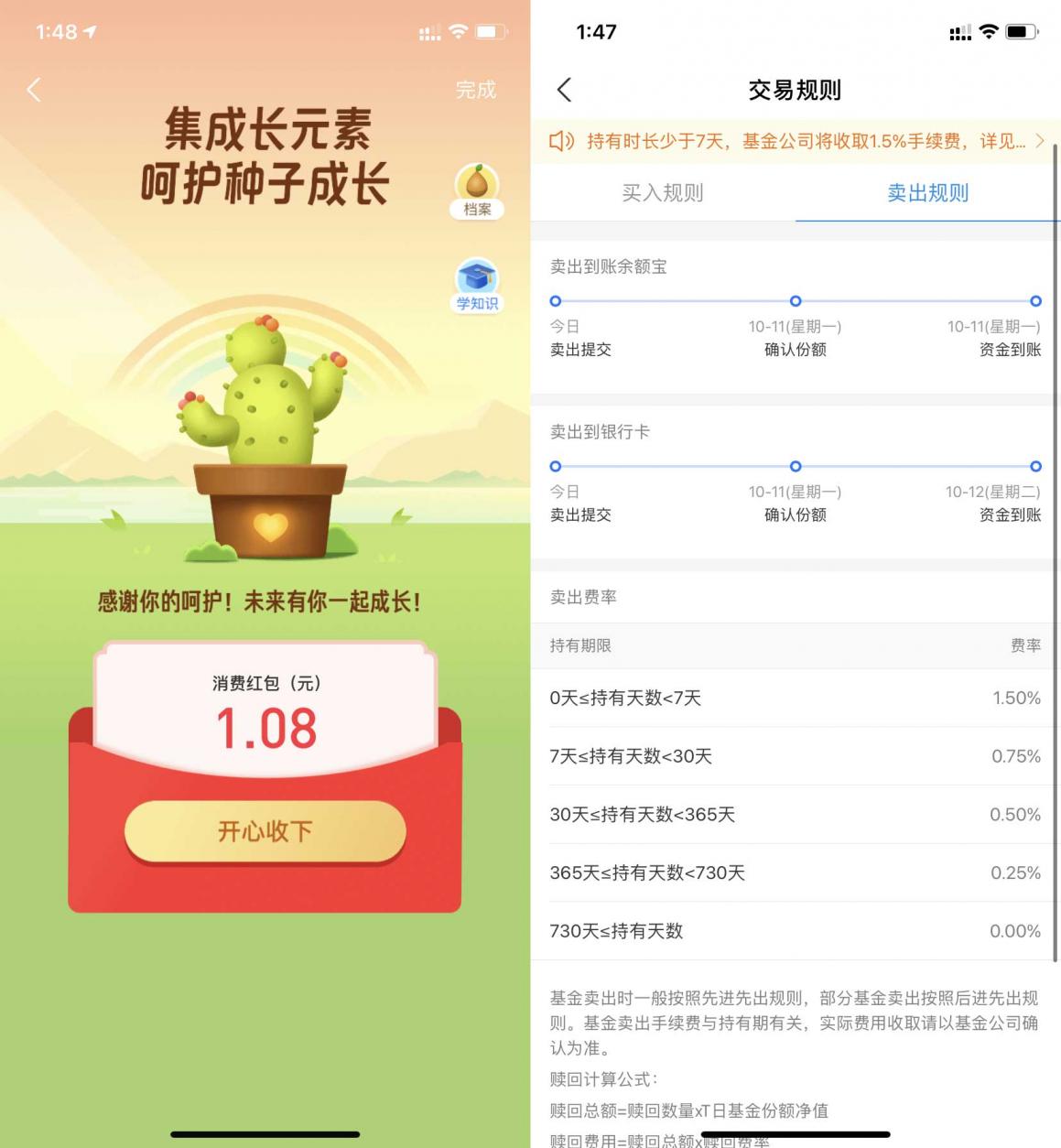Tap the 确认份额 dot on the 余额宝 timeline
The height and width of the screenshot is (1148, 1061).
point(795,301)
